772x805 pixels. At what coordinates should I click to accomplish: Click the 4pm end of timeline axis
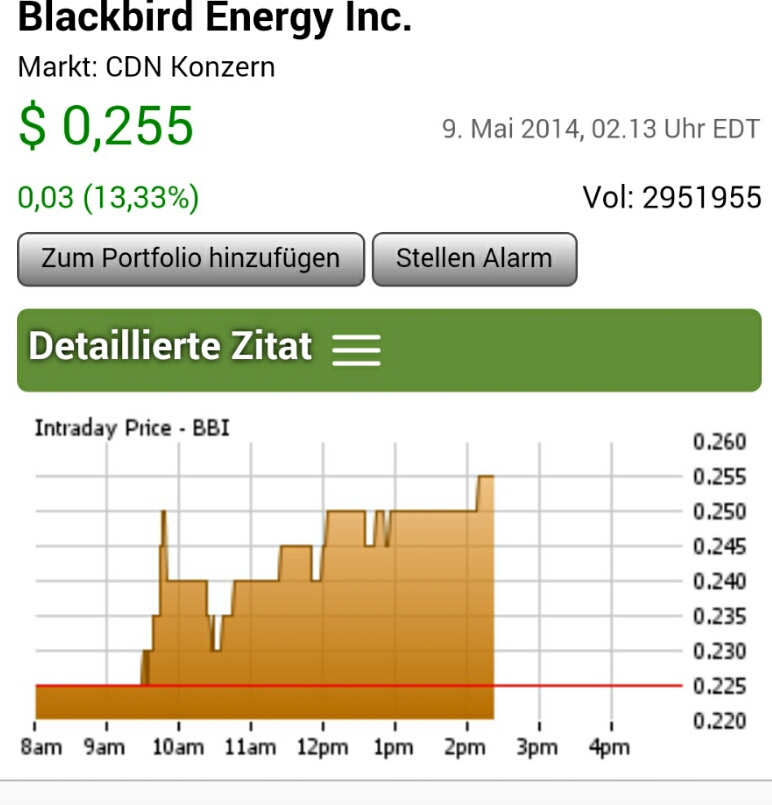tap(611, 745)
